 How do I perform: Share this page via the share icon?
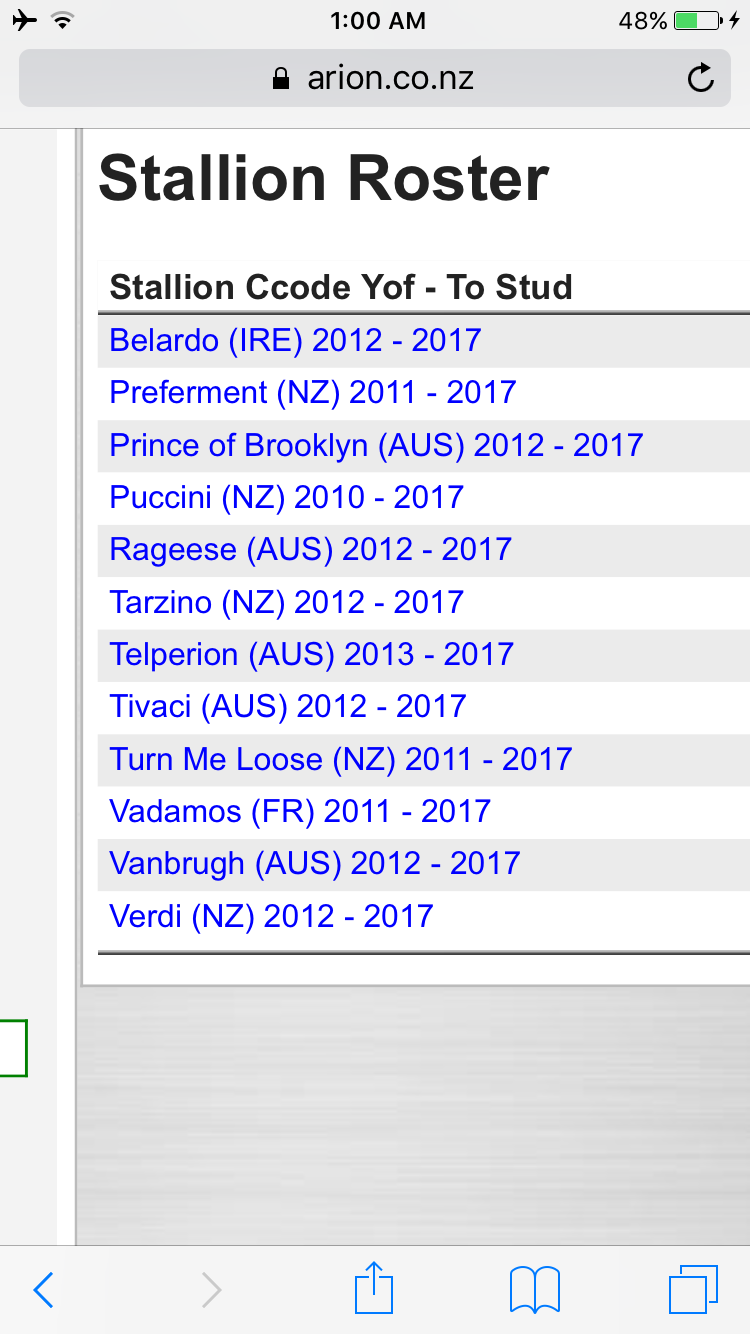pos(375,1288)
